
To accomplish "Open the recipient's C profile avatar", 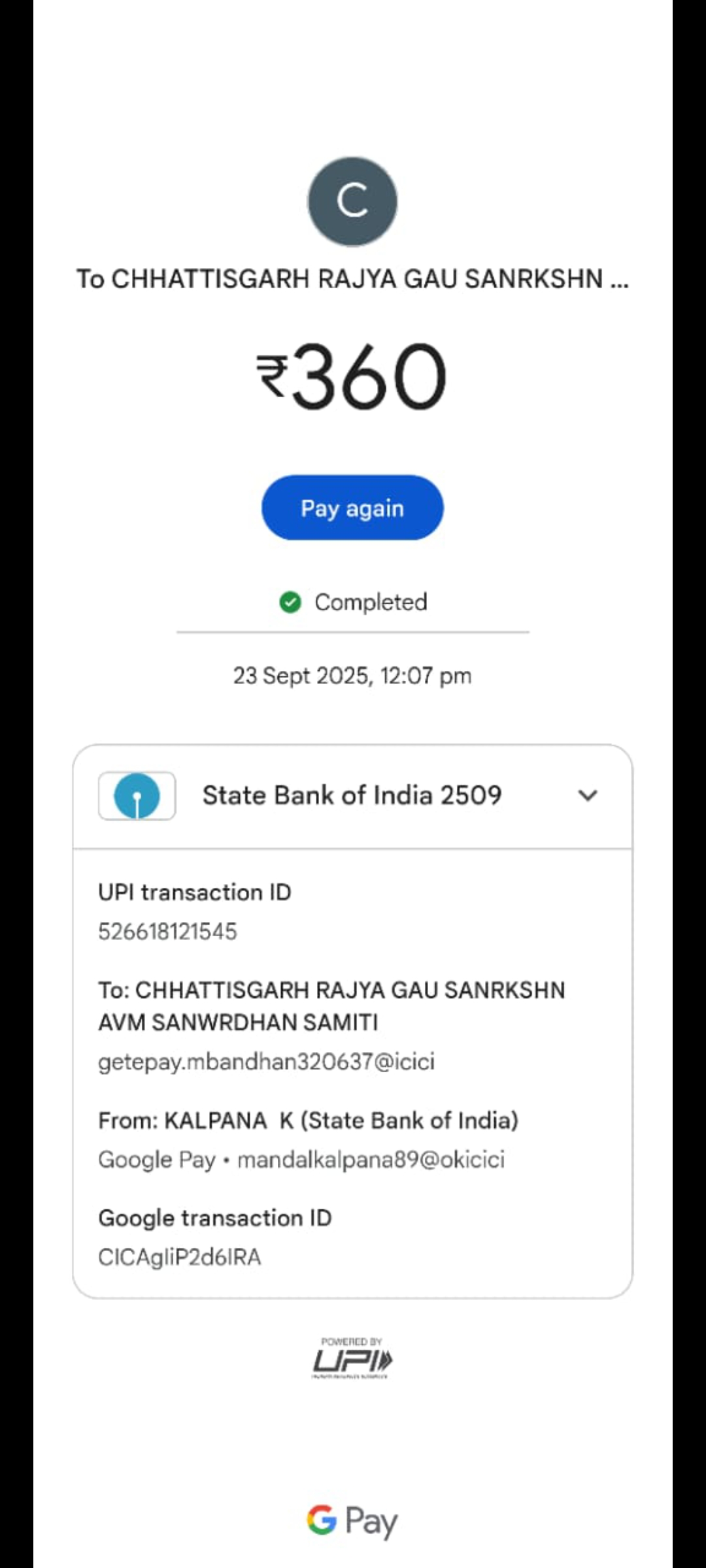I will click(352, 201).
